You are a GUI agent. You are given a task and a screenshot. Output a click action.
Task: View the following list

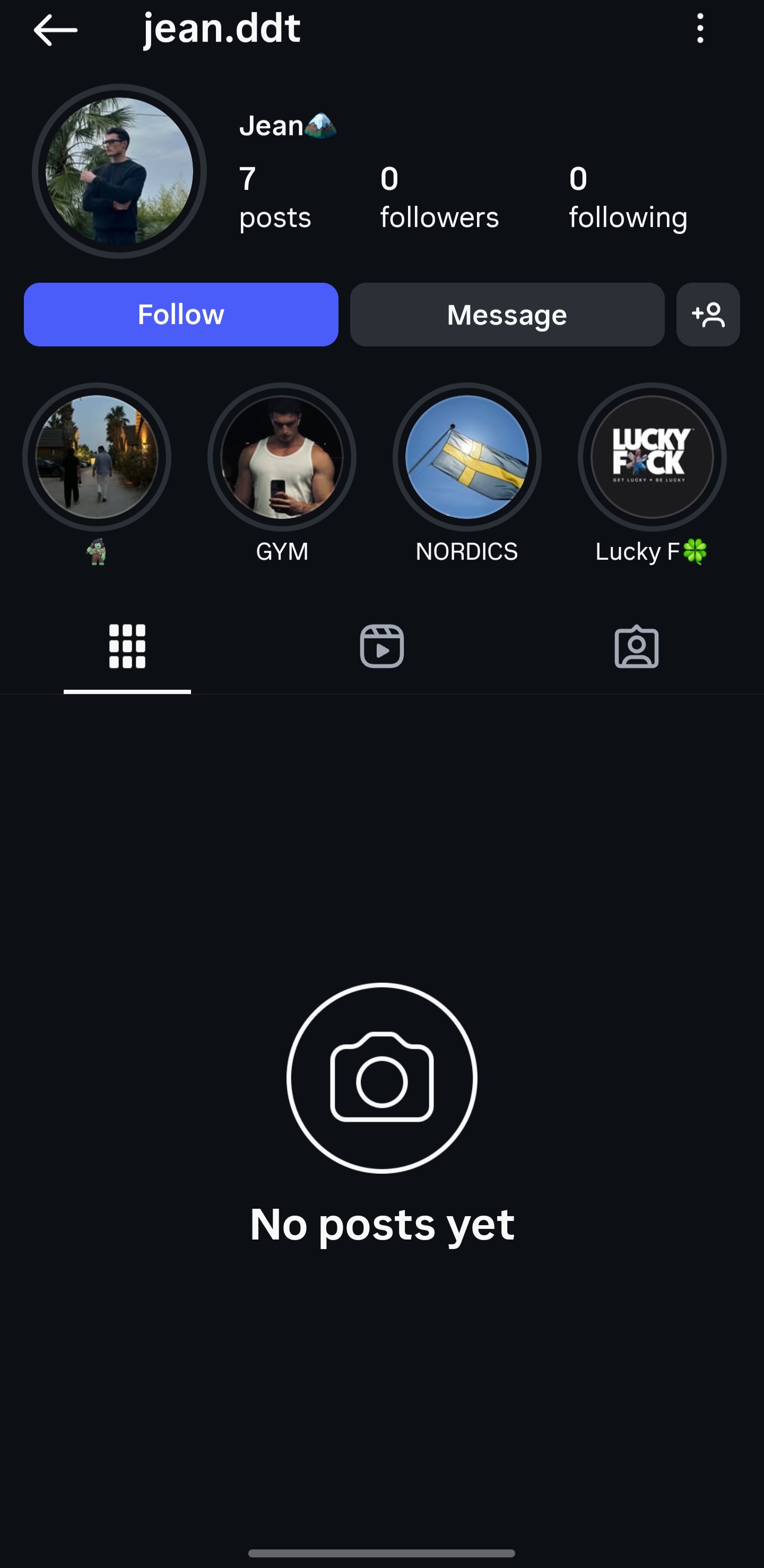pyautogui.click(x=628, y=198)
